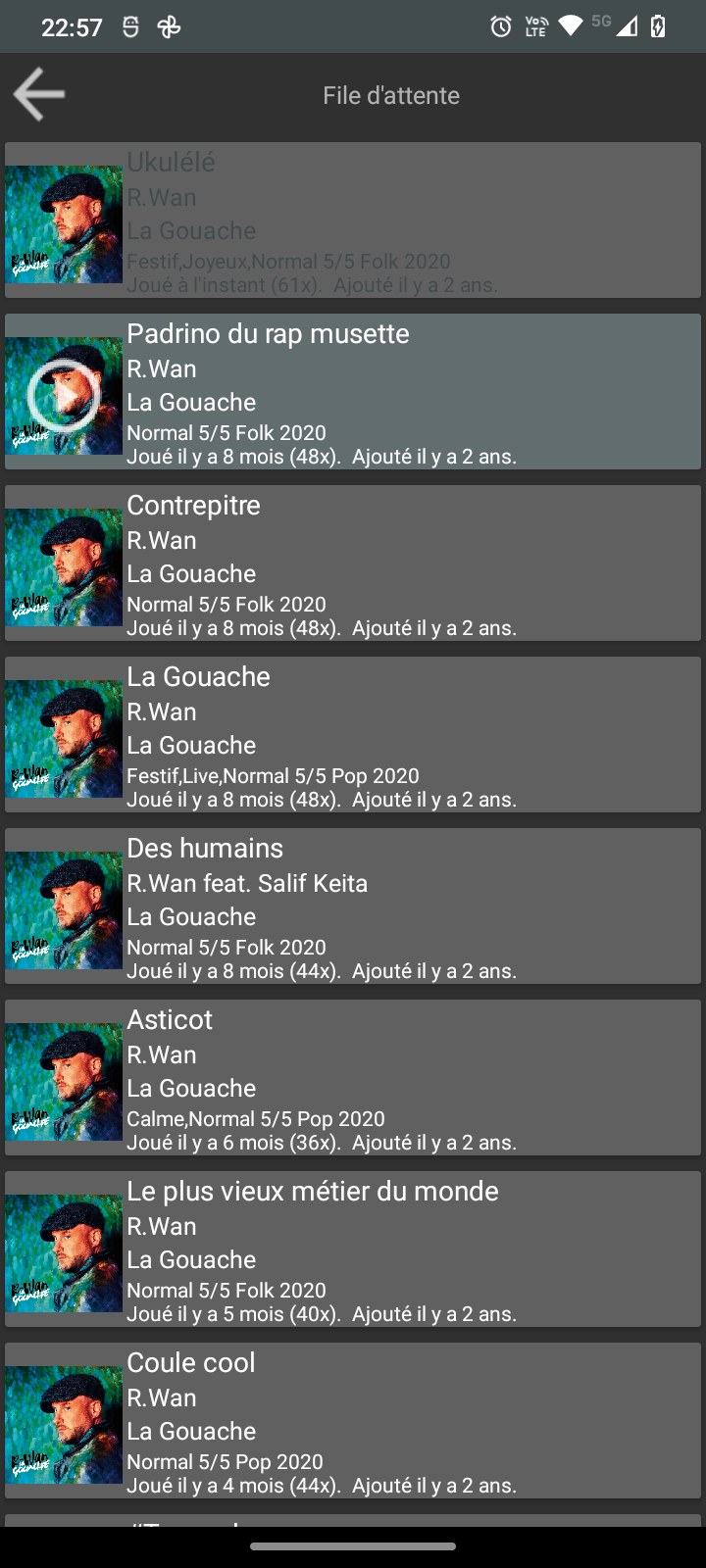Go back from the File d'attente screen
This screenshot has height=1568, width=706.
(x=39, y=95)
